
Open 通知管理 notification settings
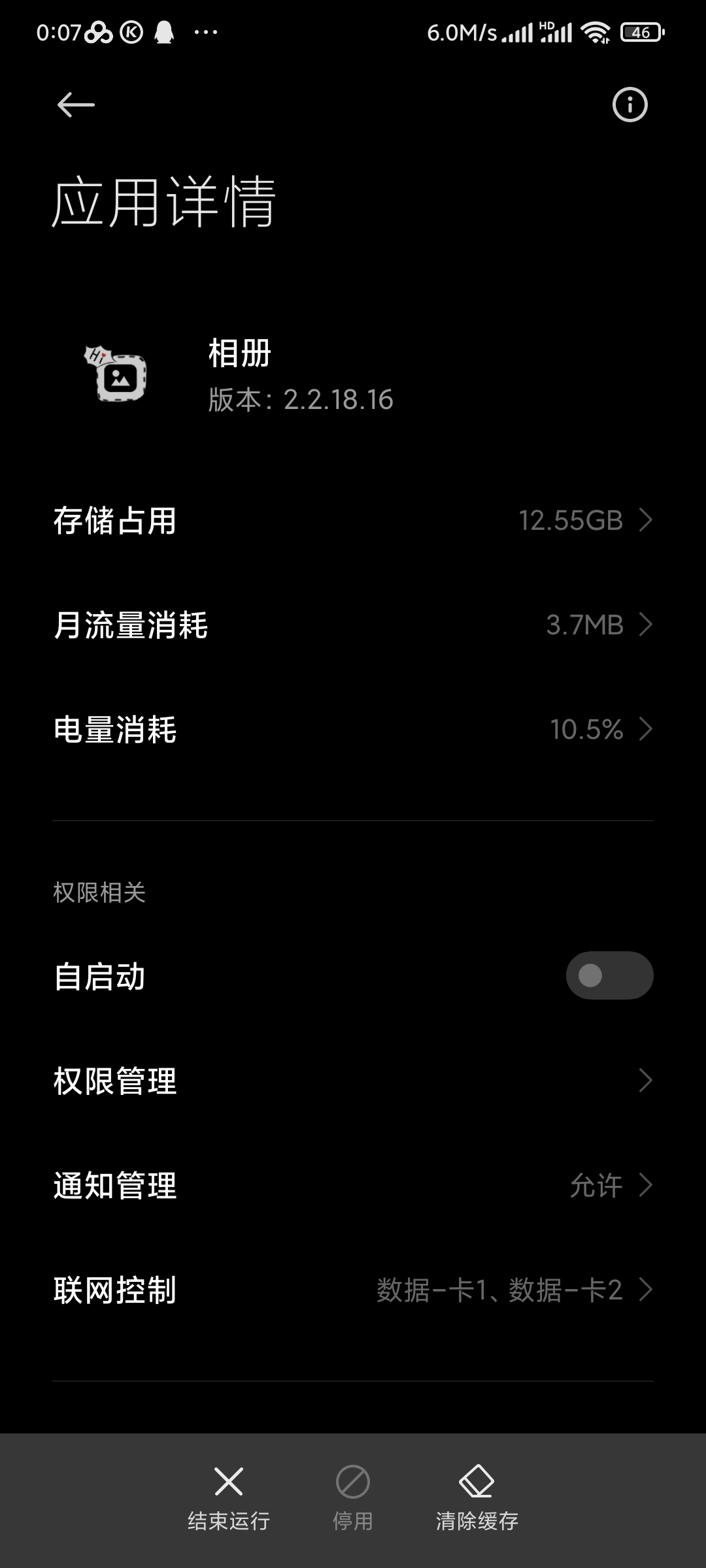353,1185
